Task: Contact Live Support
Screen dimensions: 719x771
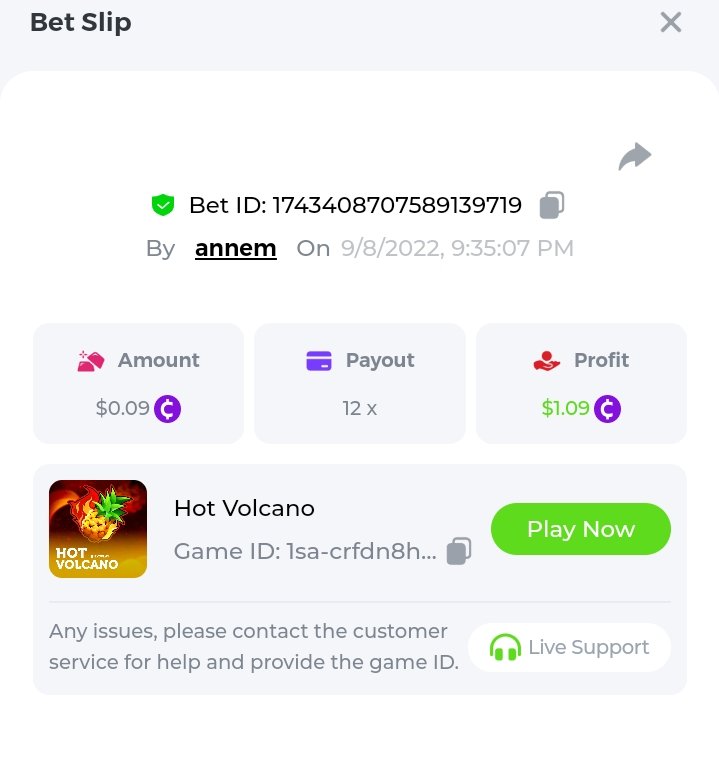Action: [569, 647]
